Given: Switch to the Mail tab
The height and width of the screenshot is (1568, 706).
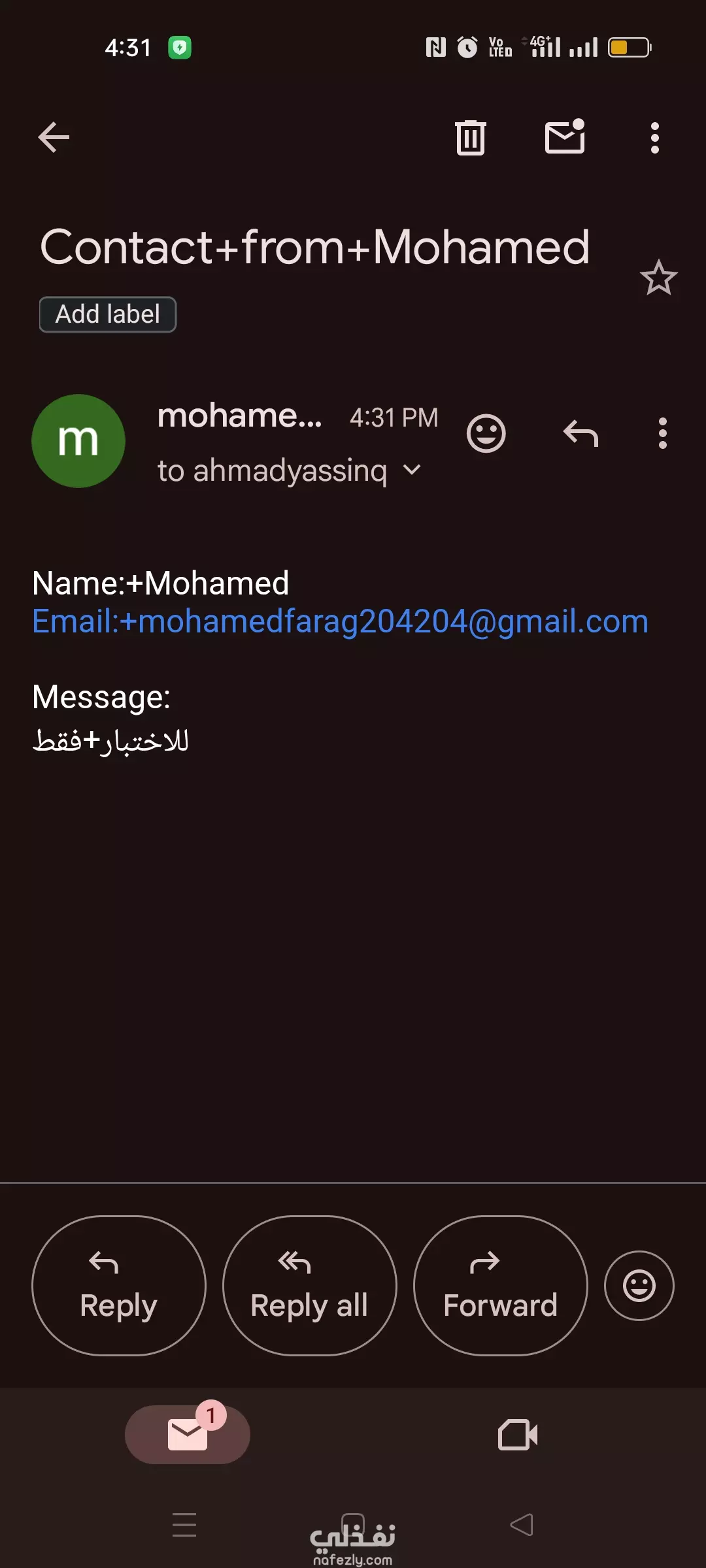Looking at the screenshot, I should click(188, 1435).
